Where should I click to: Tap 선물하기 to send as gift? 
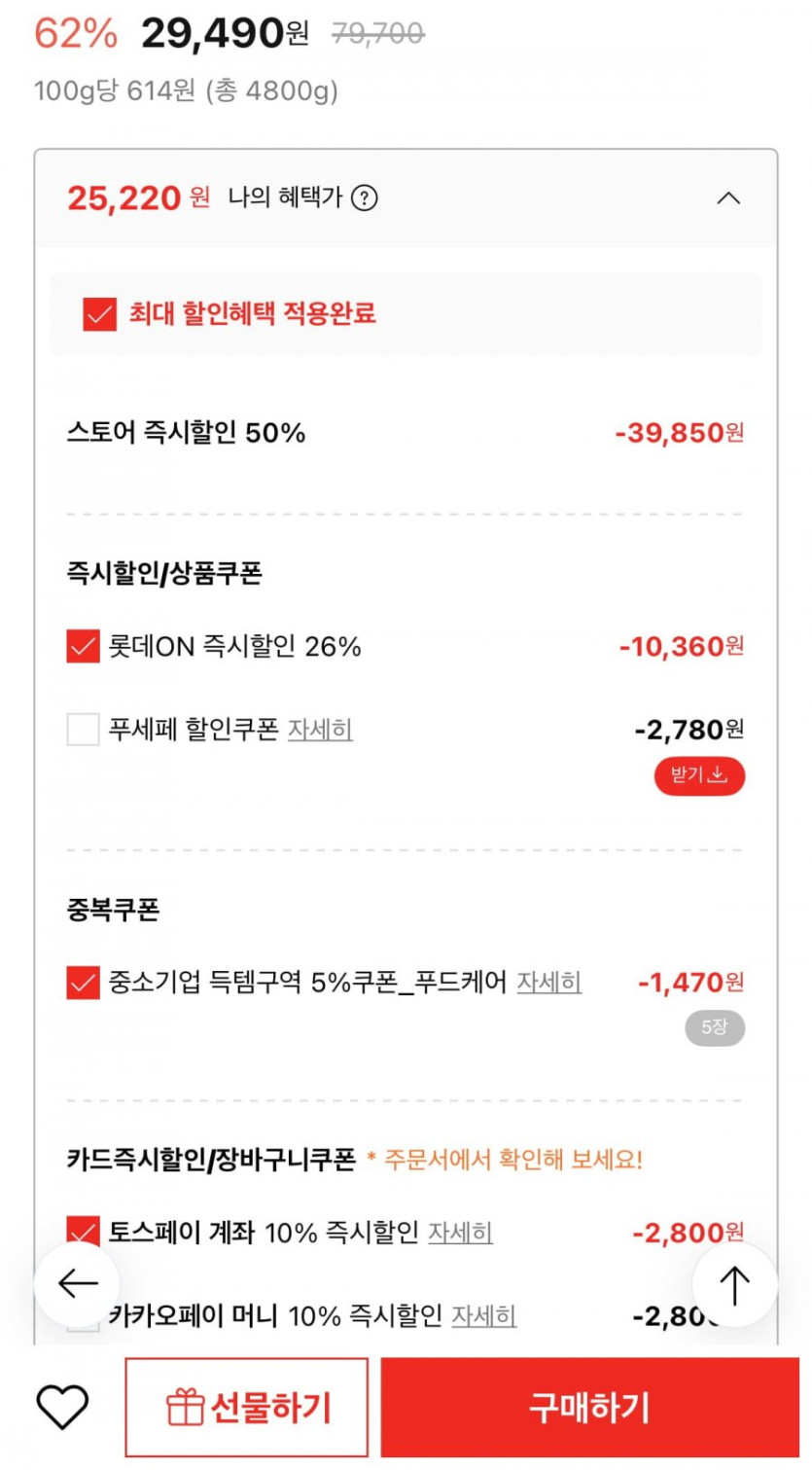247,1407
